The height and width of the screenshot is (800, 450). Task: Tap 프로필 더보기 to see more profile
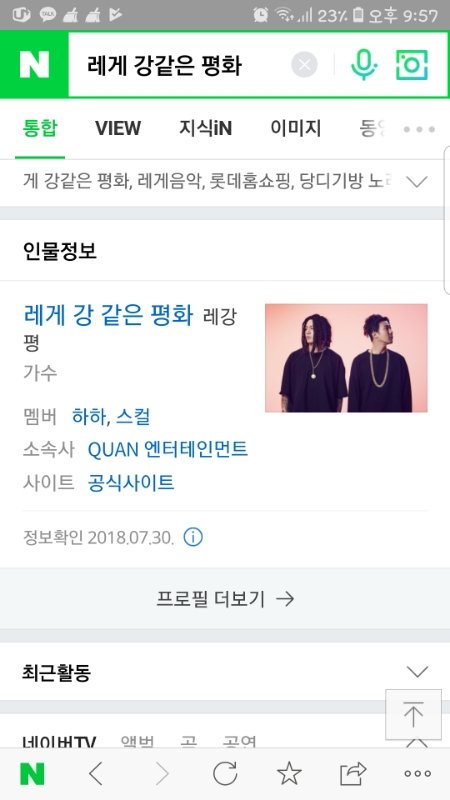225,599
